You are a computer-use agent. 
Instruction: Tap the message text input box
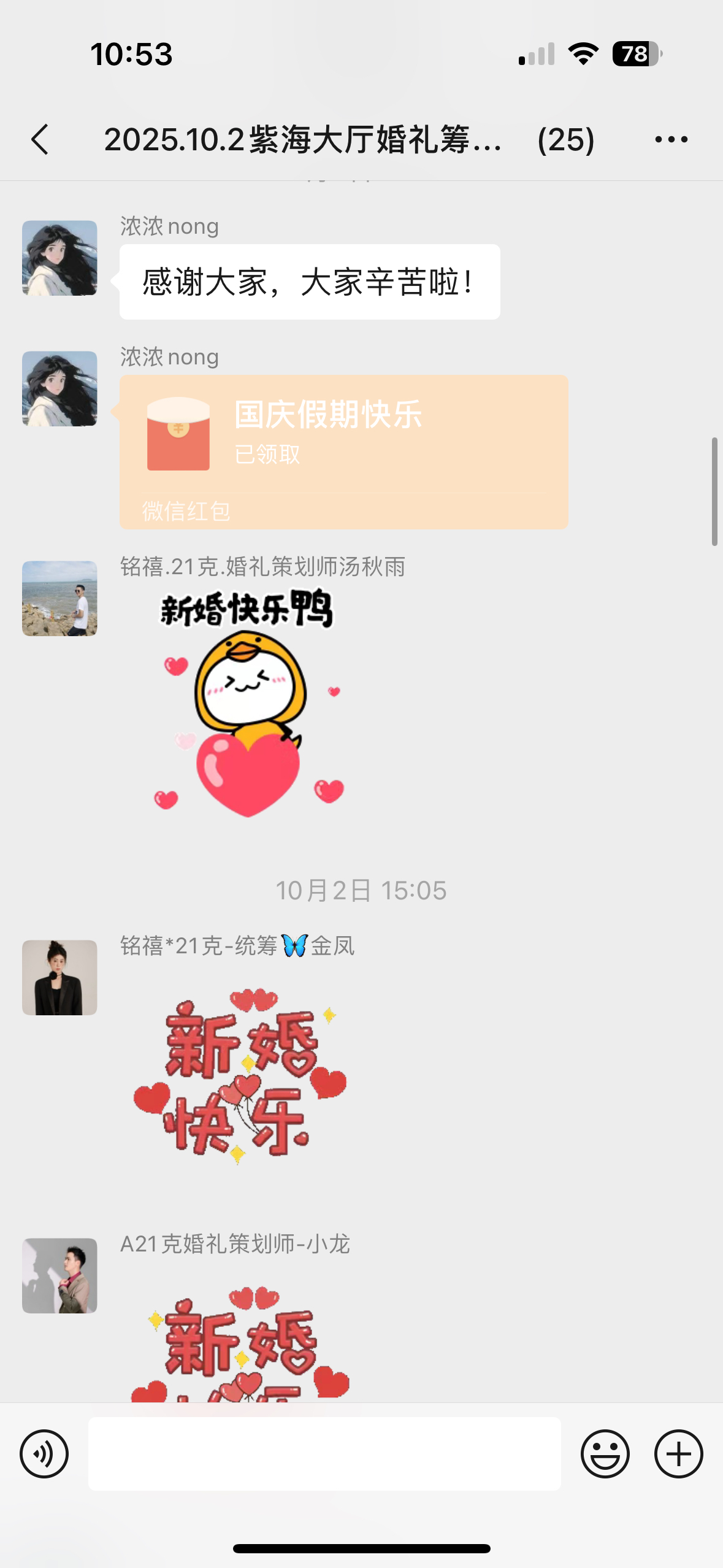pos(324,1454)
